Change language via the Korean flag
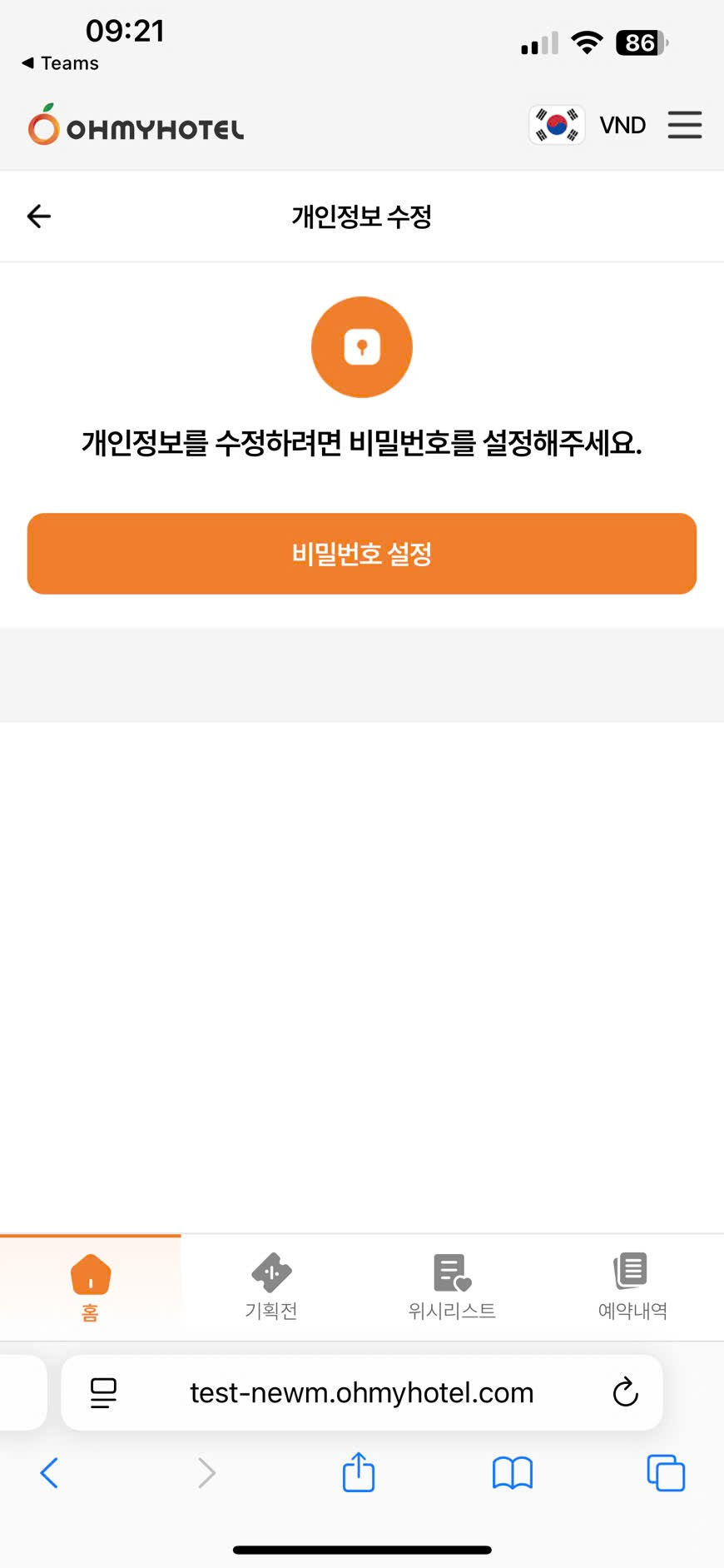 [x=557, y=125]
